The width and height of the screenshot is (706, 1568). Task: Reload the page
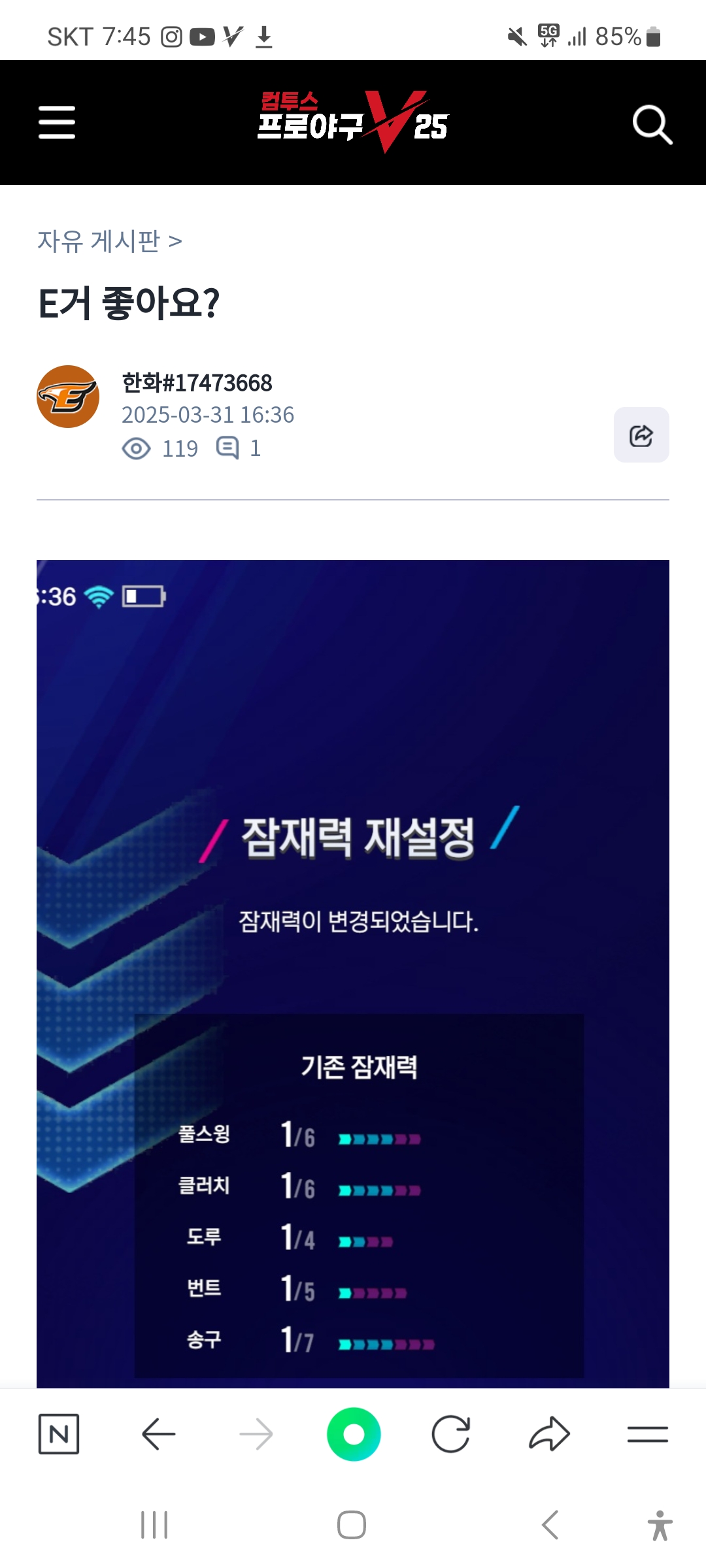click(451, 1434)
